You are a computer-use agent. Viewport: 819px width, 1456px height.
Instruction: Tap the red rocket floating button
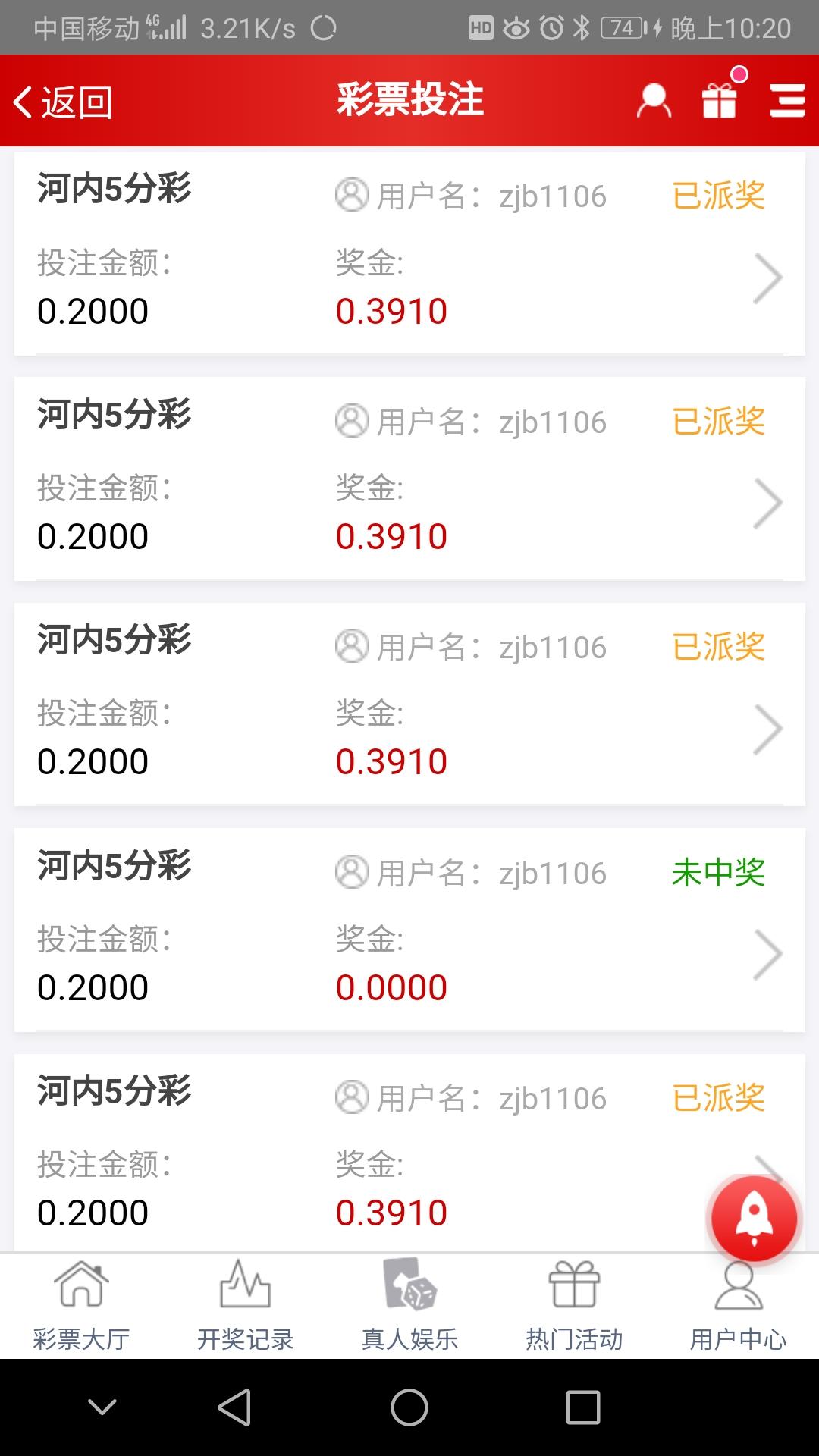(x=754, y=1219)
